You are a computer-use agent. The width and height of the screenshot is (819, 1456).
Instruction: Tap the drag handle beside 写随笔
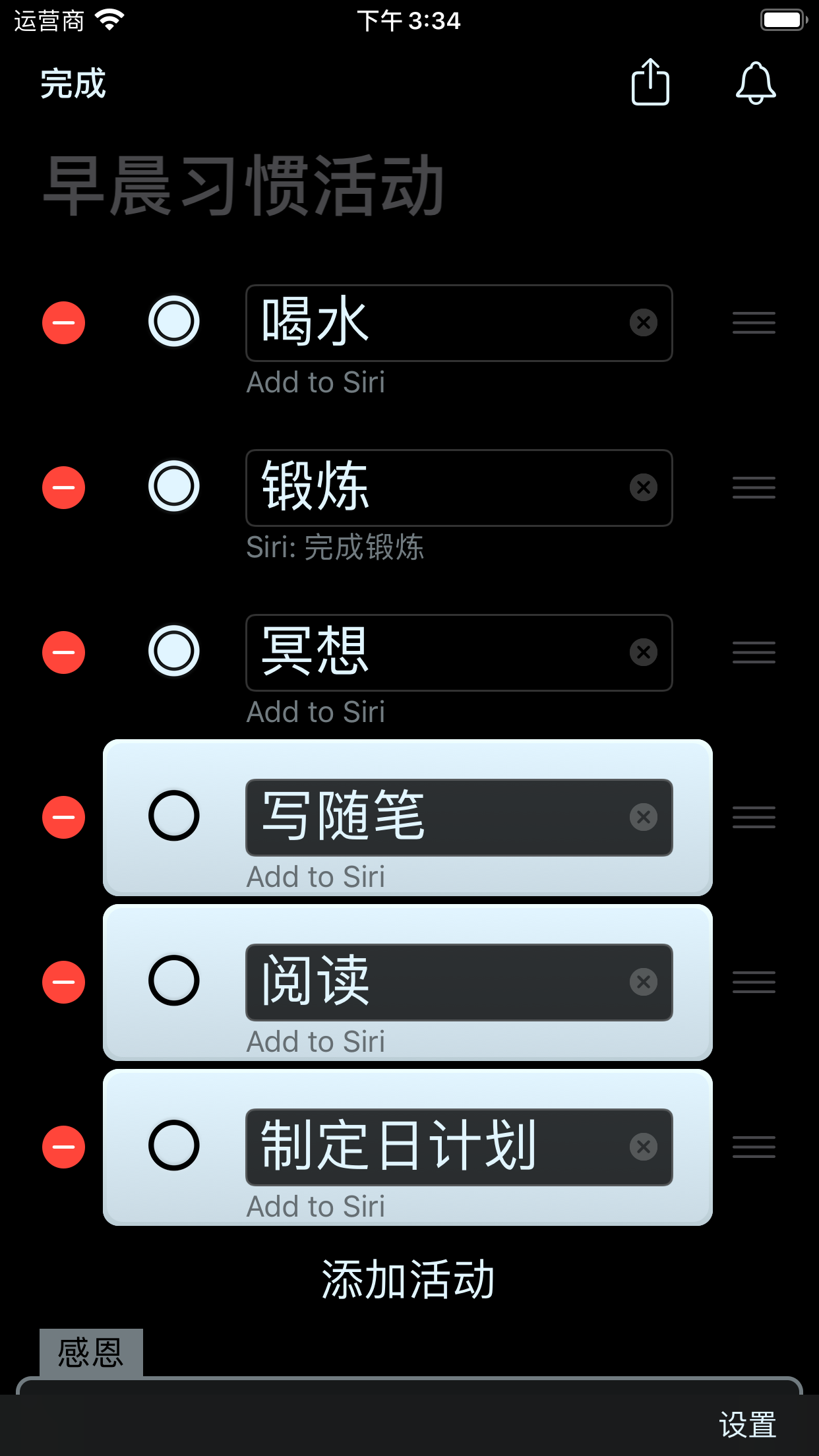click(753, 818)
